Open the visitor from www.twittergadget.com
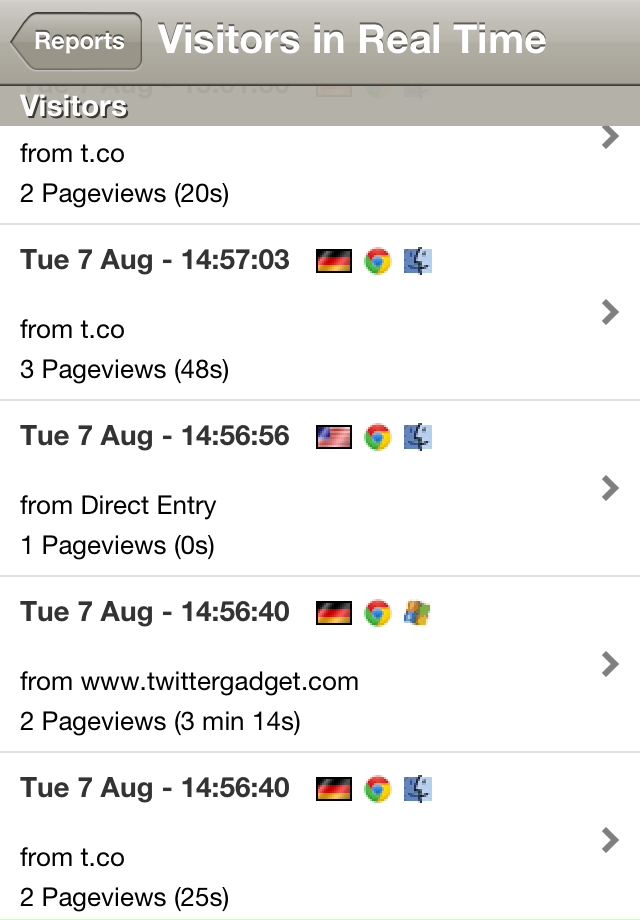Viewport: 640px width, 920px height. pos(320,665)
